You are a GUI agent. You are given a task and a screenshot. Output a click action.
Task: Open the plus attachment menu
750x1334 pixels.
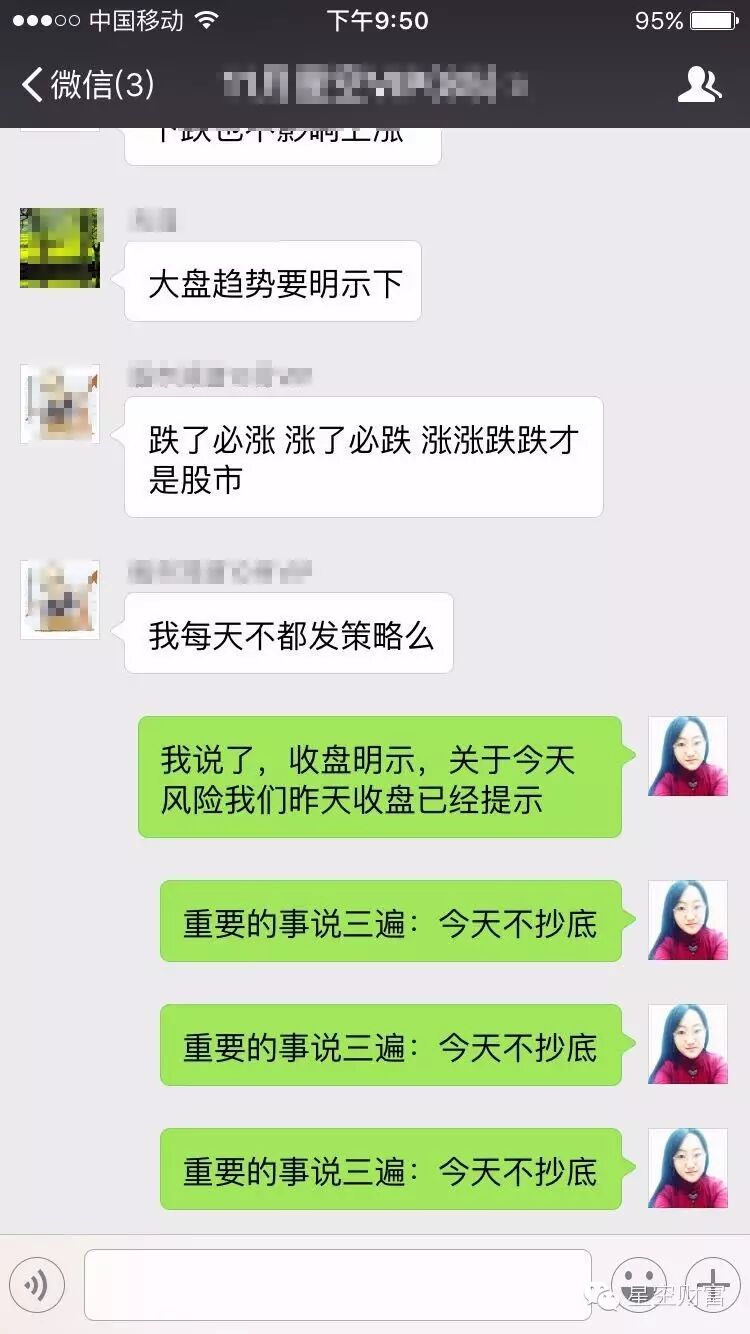713,1284
